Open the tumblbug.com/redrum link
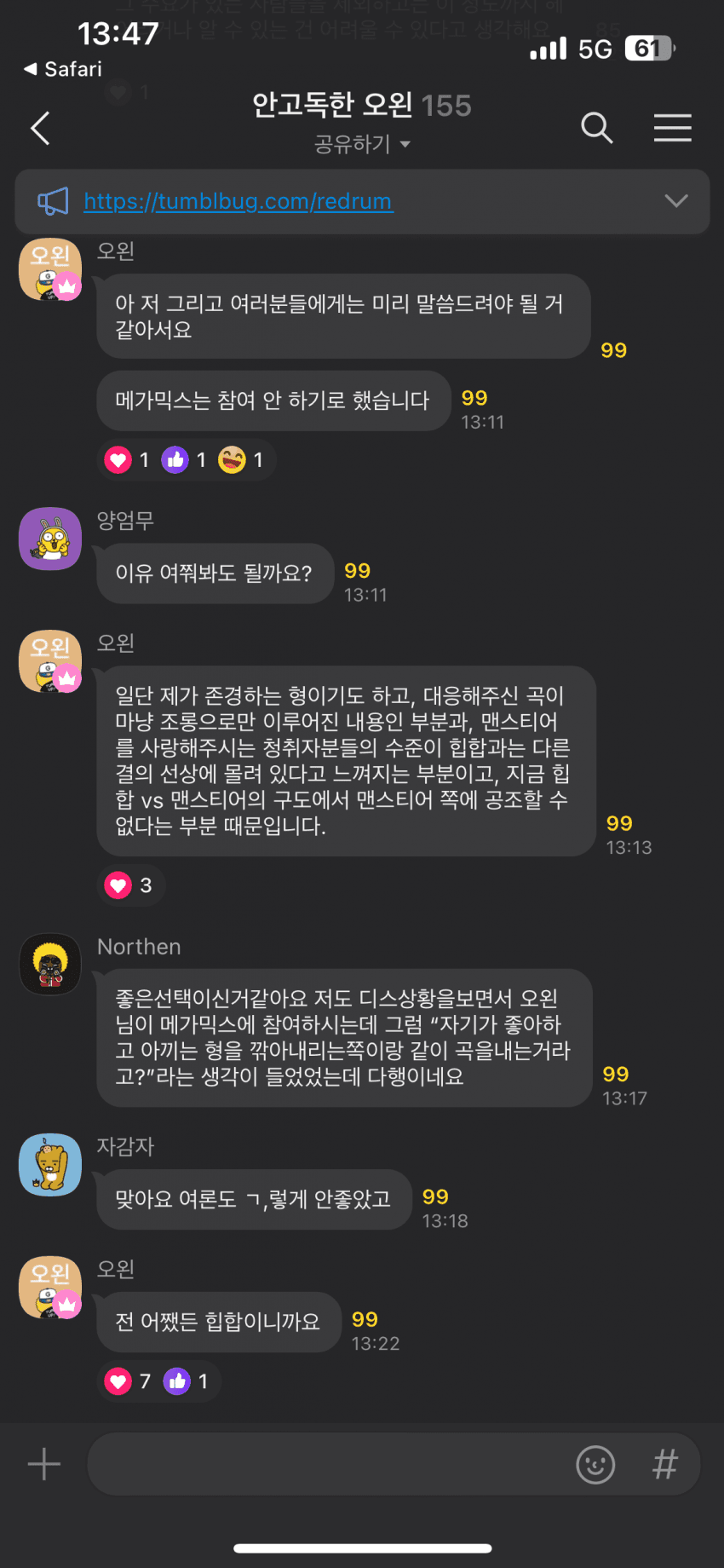The width and height of the screenshot is (724, 1568). 238,202
